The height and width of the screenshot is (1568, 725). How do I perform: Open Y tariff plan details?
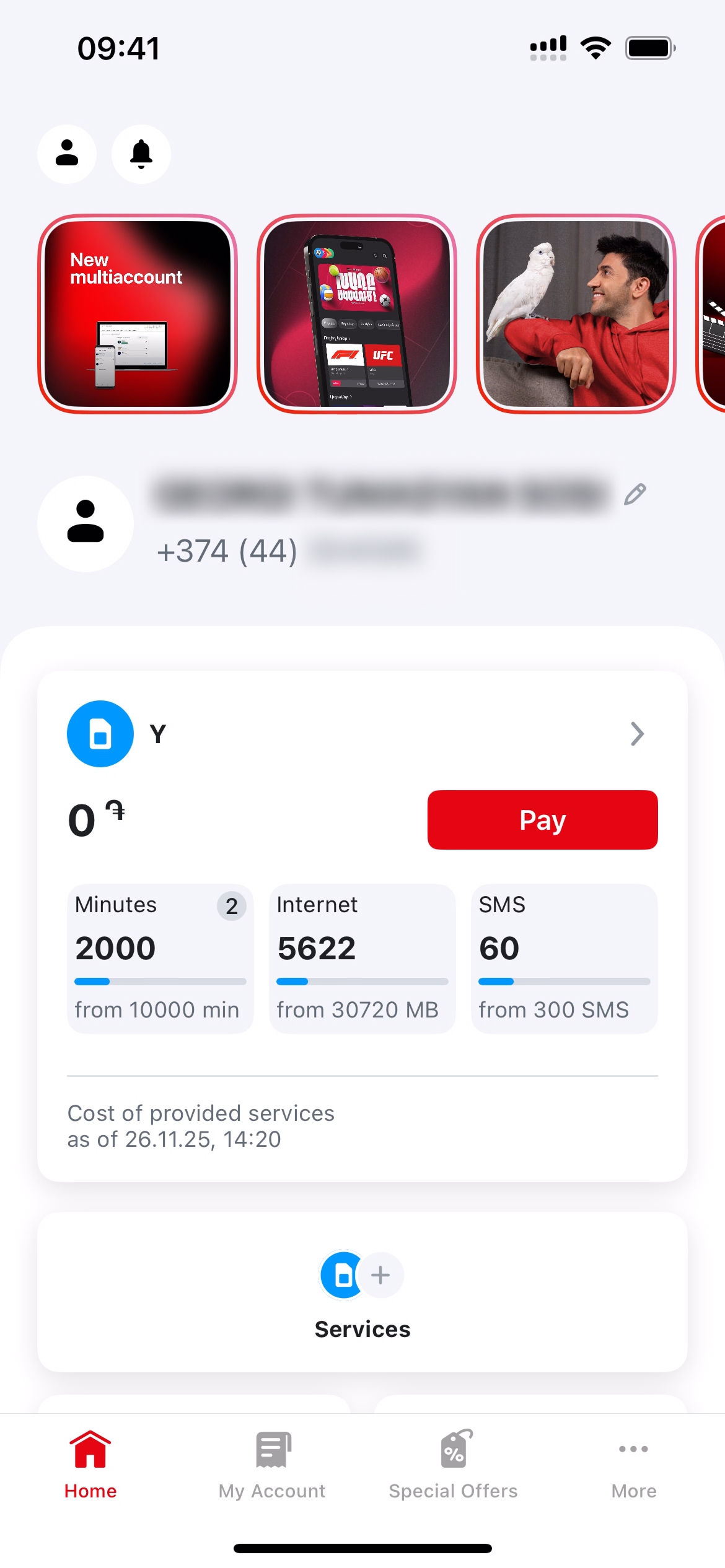[x=636, y=734]
